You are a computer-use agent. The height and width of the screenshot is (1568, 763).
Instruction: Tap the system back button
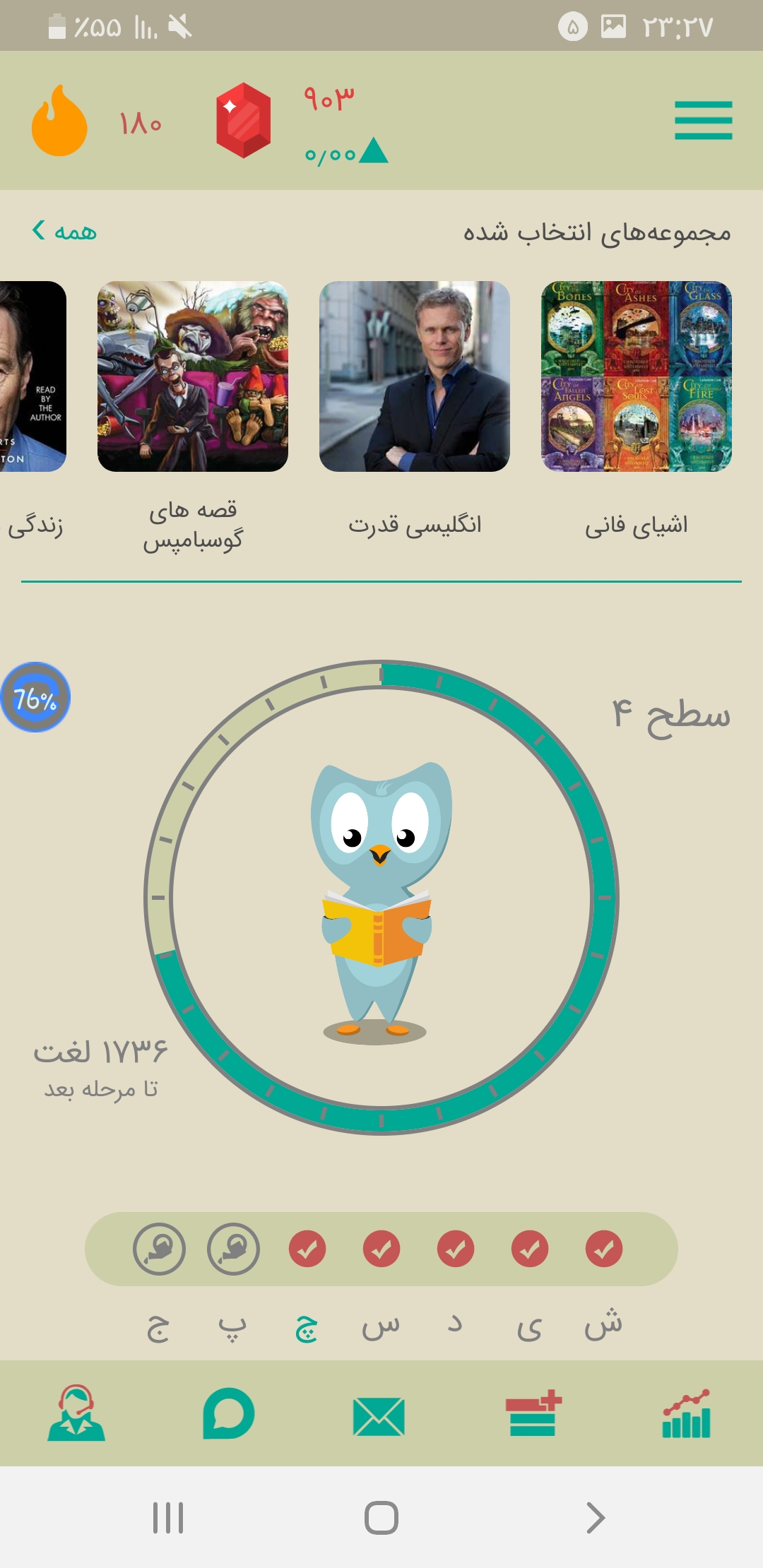coord(596,1517)
